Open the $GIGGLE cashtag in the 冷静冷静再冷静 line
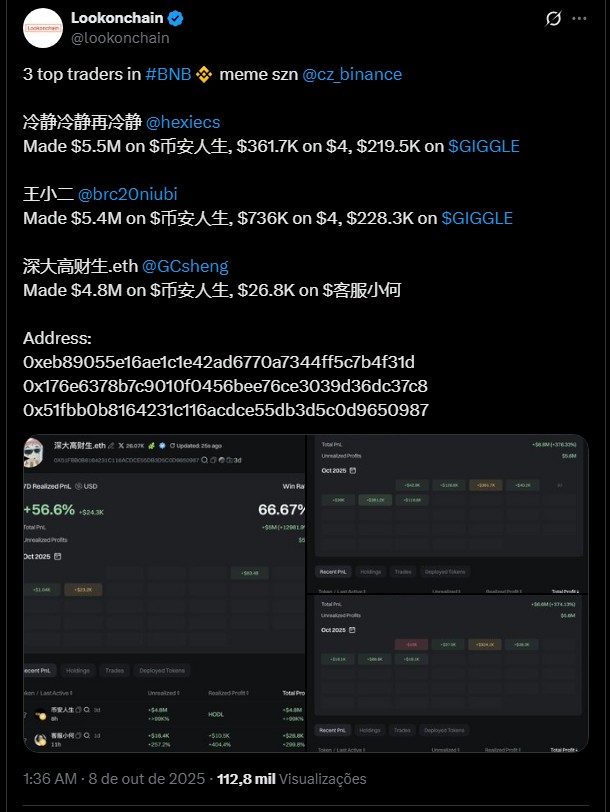The image size is (610, 812). (x=483, y=146)
